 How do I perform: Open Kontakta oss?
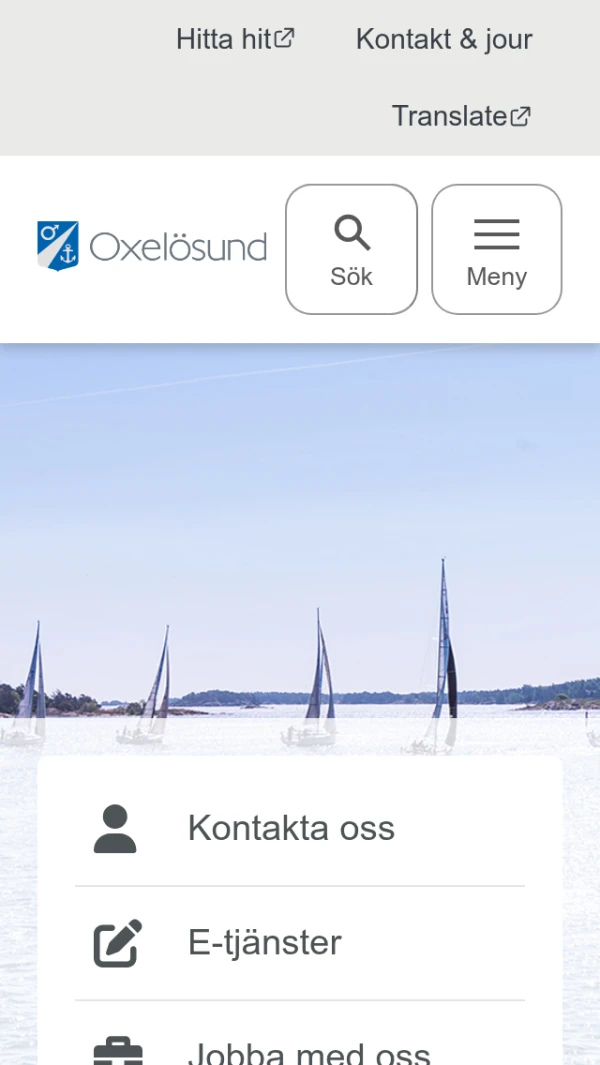(291, 828)
